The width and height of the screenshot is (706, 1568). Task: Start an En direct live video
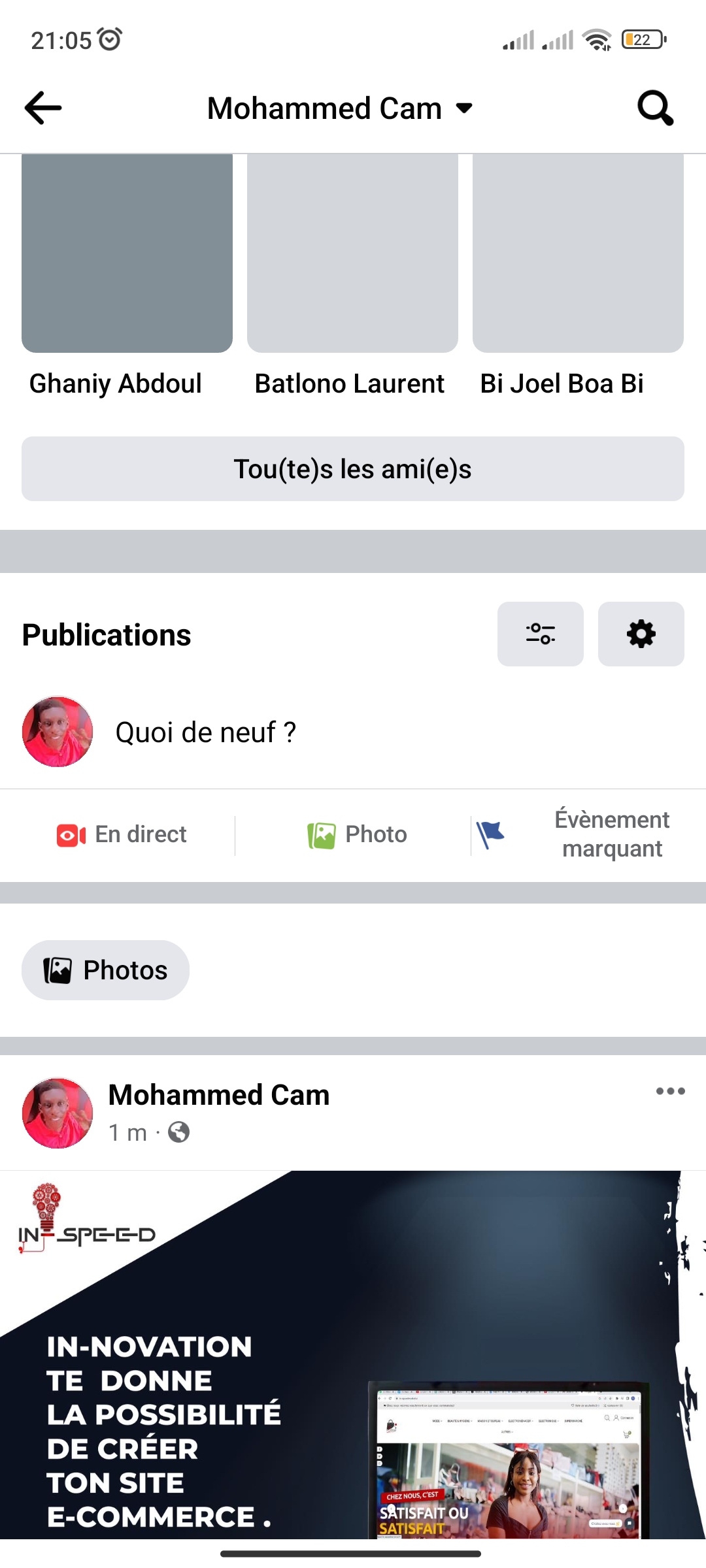pos(122,835)
